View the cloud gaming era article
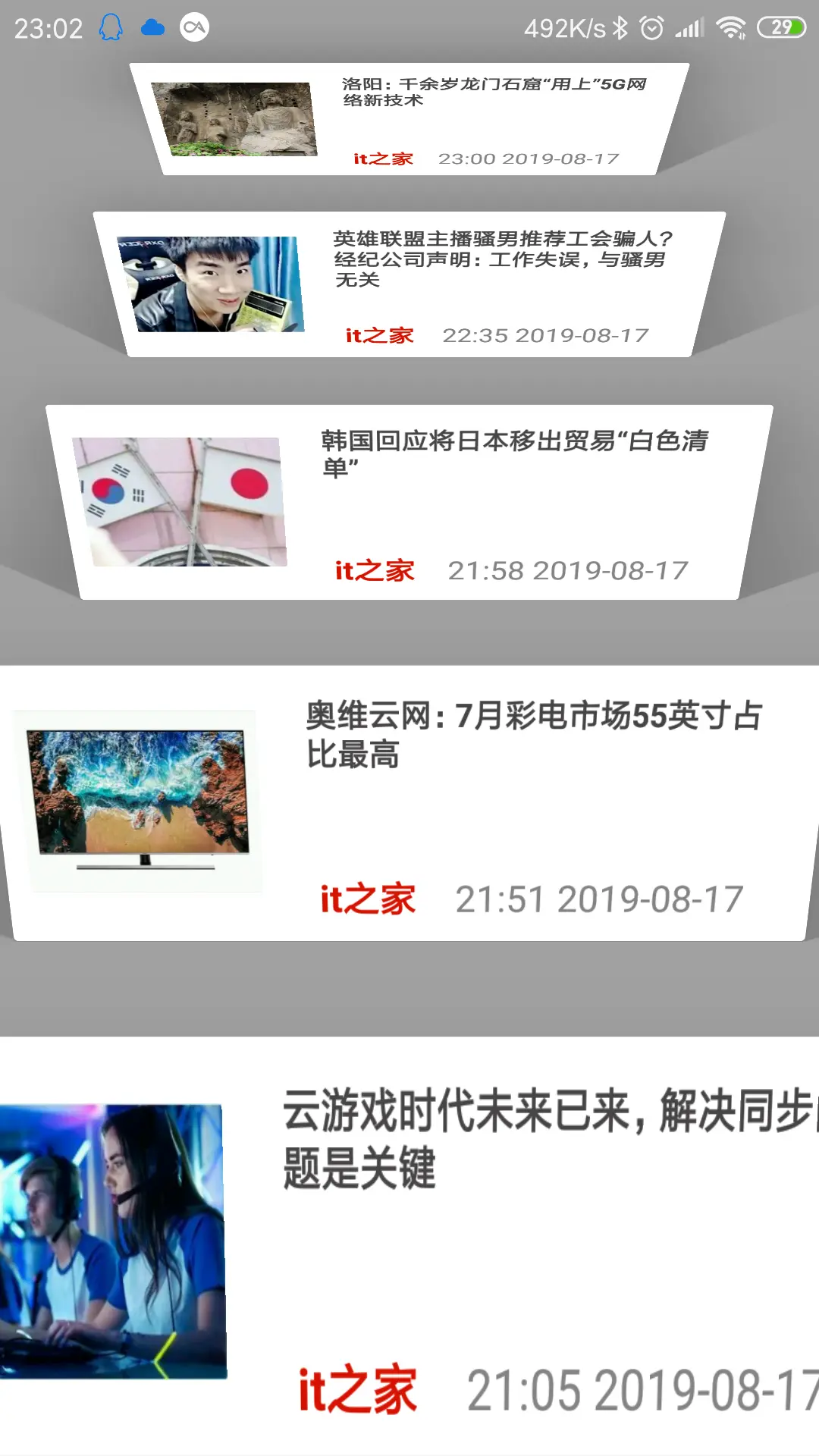This screenshot has width=819, height=1456. 546,1137
